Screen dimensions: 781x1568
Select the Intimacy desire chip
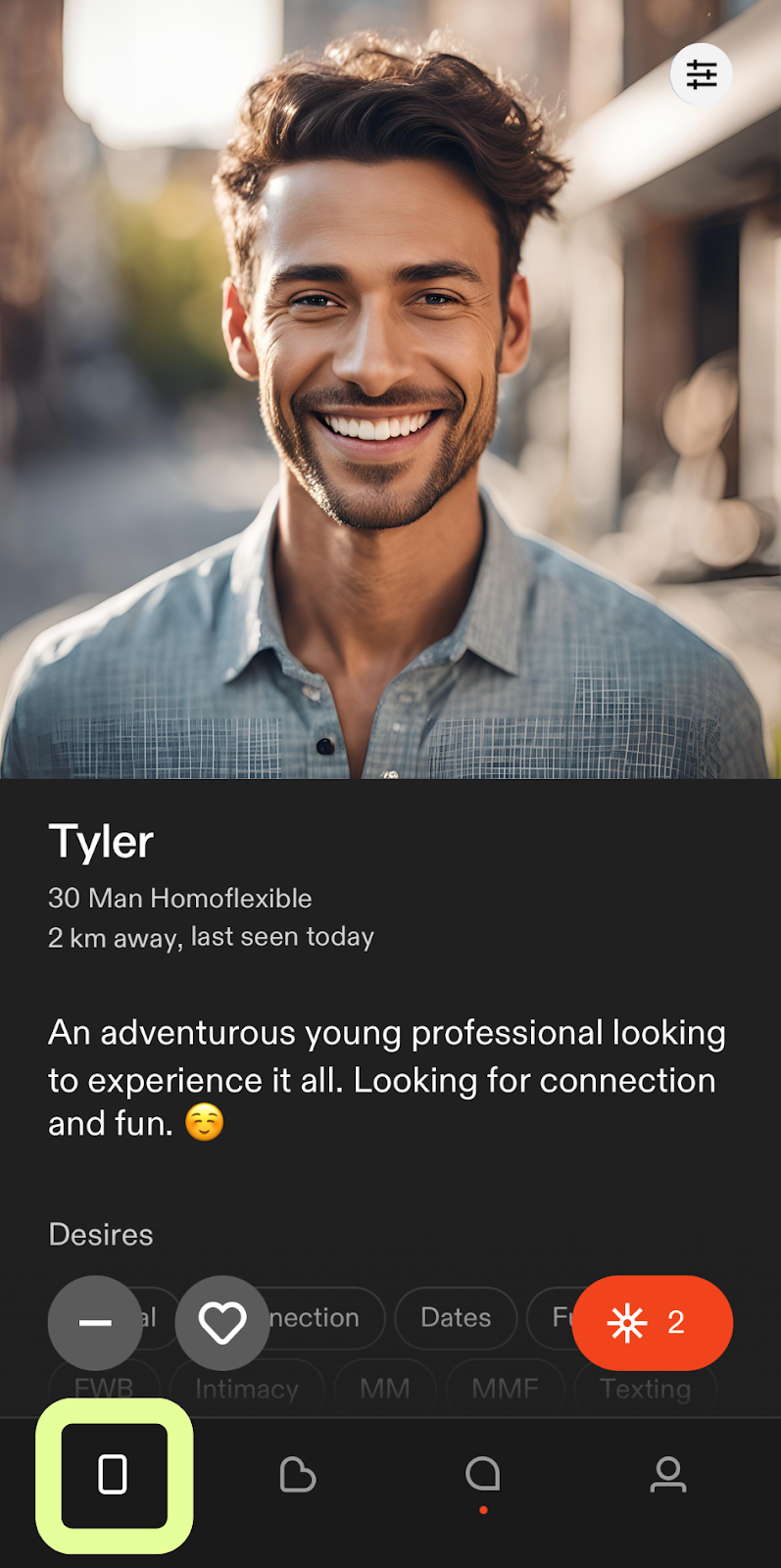[x=247, y=1389]
